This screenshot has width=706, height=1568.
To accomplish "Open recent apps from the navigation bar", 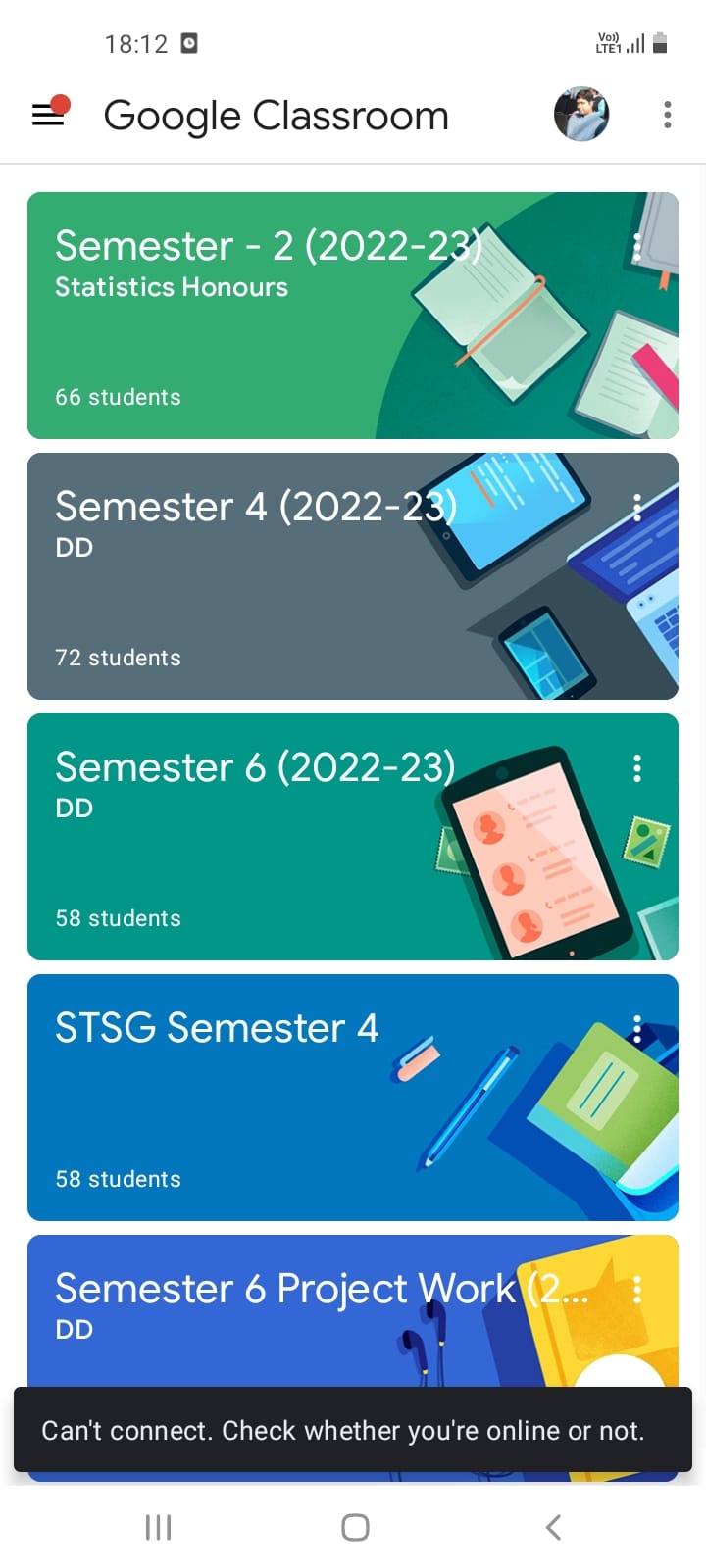I will click(158, 1527).
